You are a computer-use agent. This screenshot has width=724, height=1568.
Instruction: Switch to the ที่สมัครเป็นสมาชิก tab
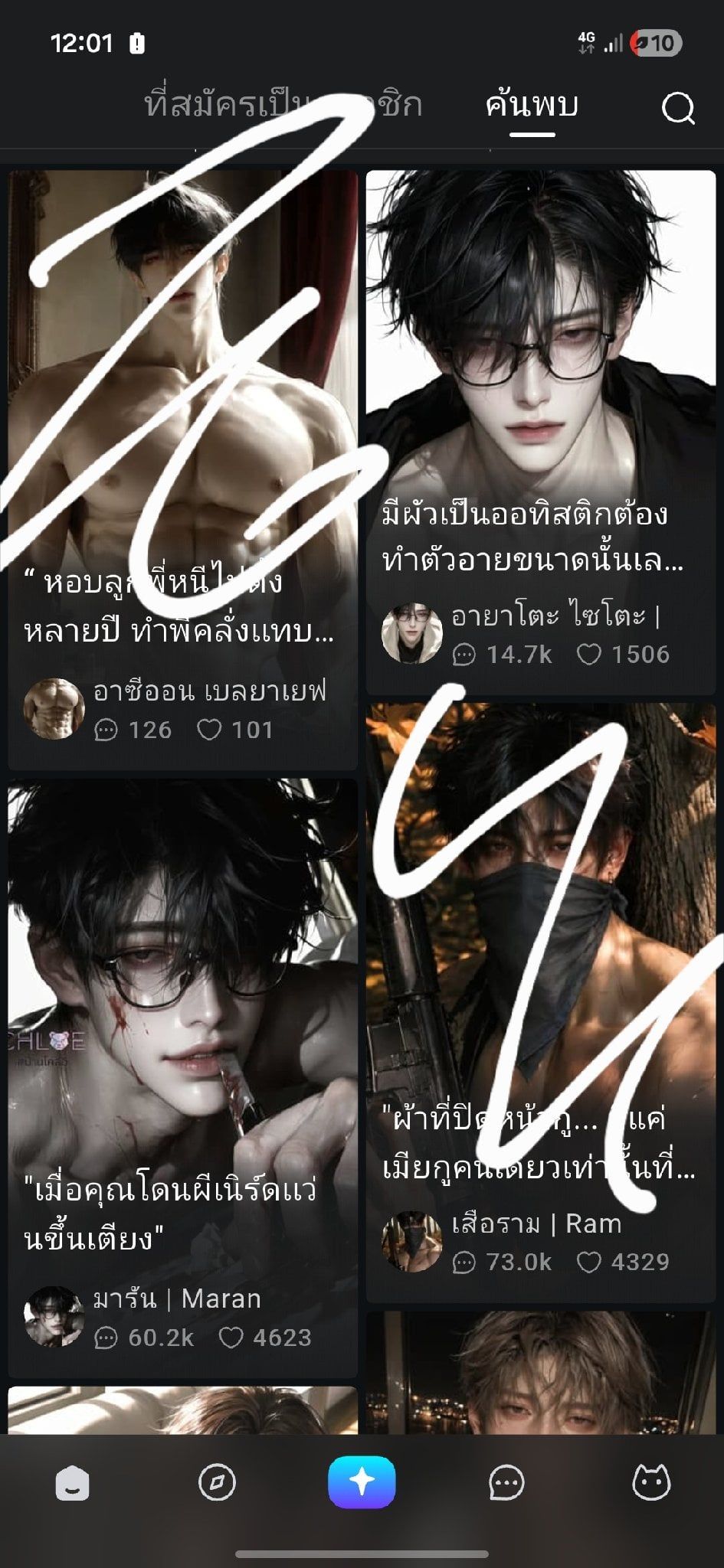283,104
